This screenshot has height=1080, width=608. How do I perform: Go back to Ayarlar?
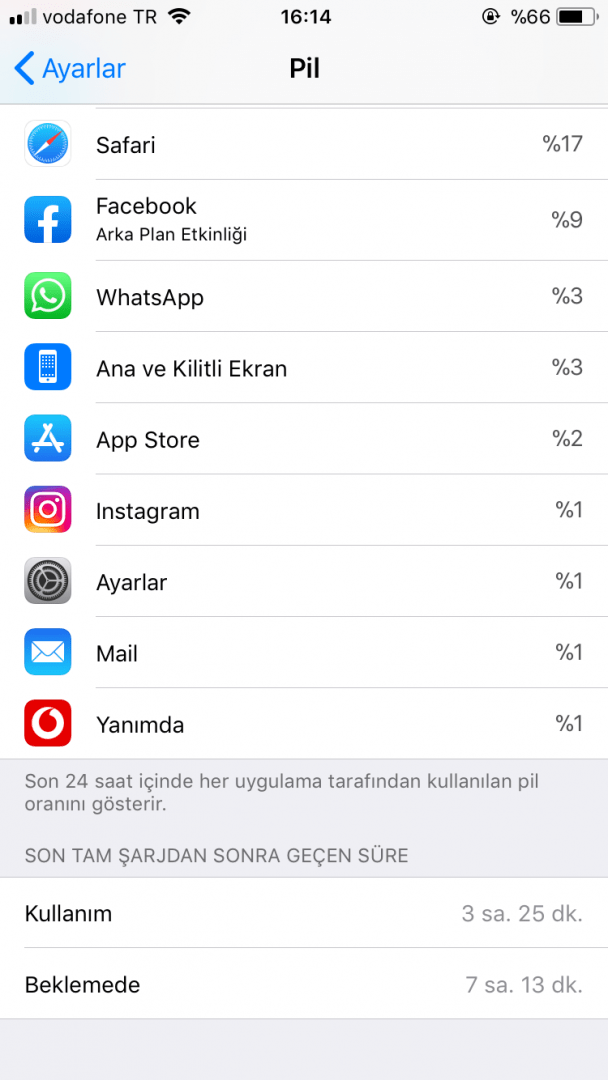(70, 69)
